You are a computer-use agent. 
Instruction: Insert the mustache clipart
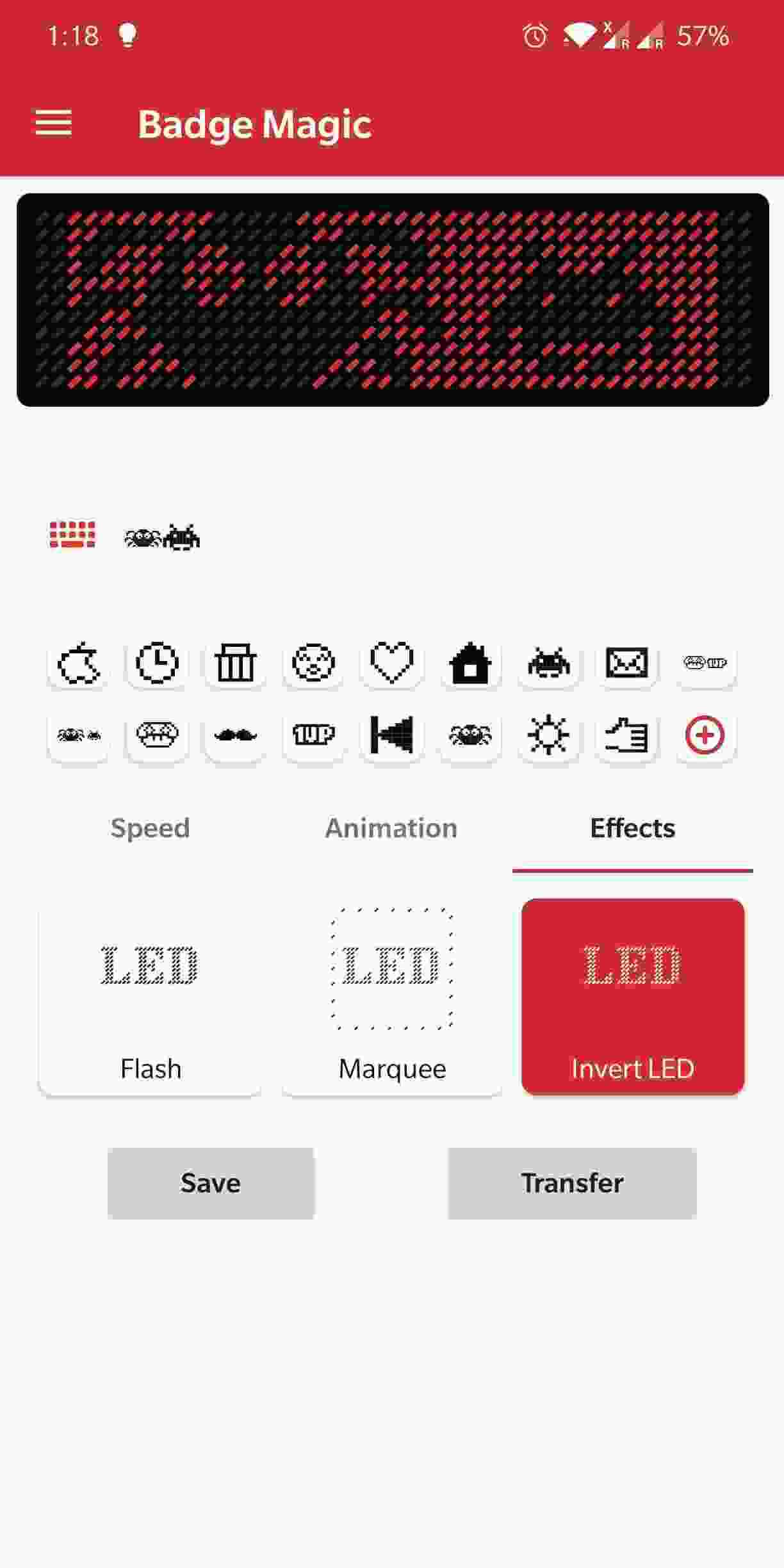pos(235,735)
